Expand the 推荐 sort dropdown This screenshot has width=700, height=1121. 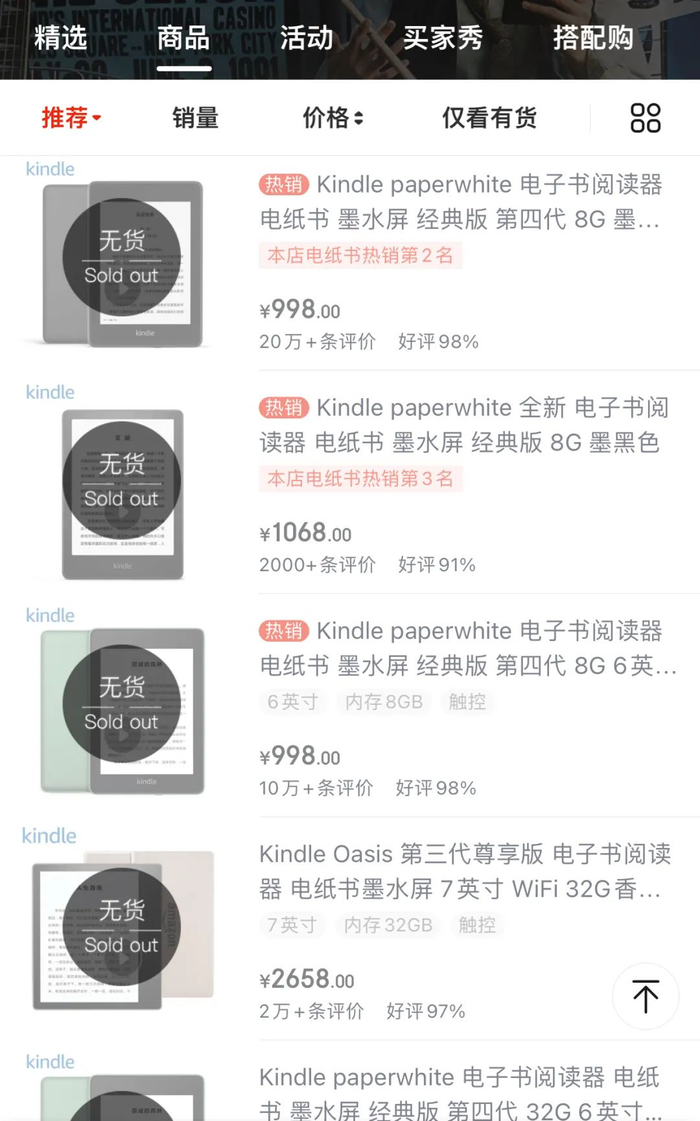tap(72, 117)
